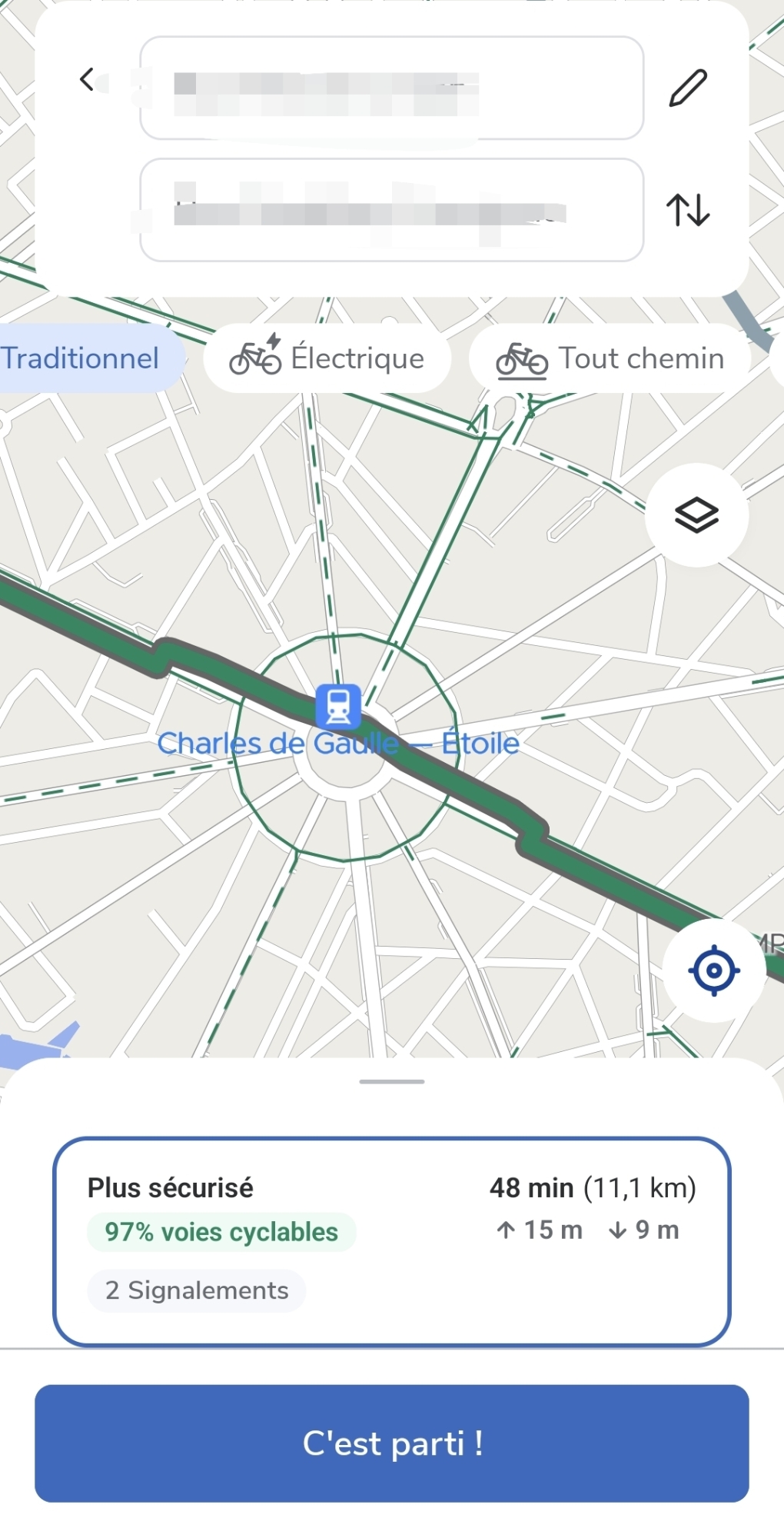Choose the Électrique bike option
Viewport: 784px width, 1538px height.
click(x=327, y=358)
